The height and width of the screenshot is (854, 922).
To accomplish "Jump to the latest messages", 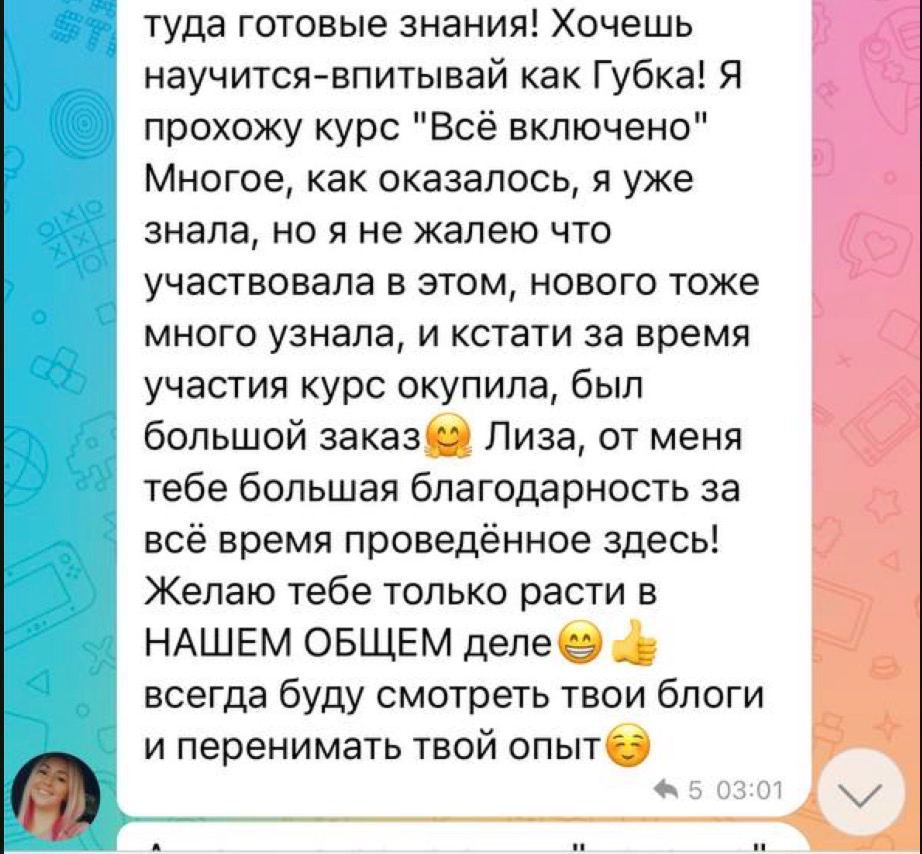I will (x=861, y=792).
